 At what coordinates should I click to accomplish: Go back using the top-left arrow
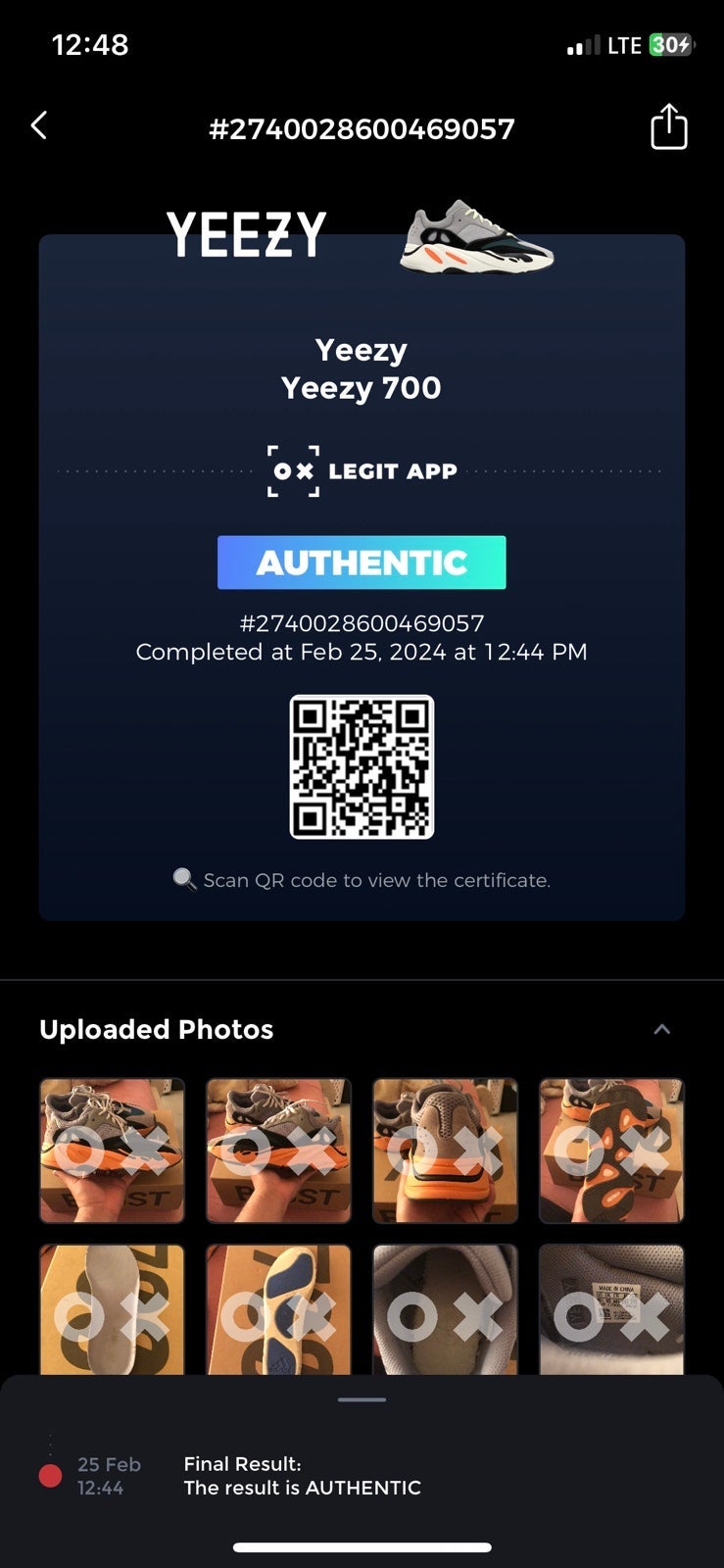click(39, 125)
